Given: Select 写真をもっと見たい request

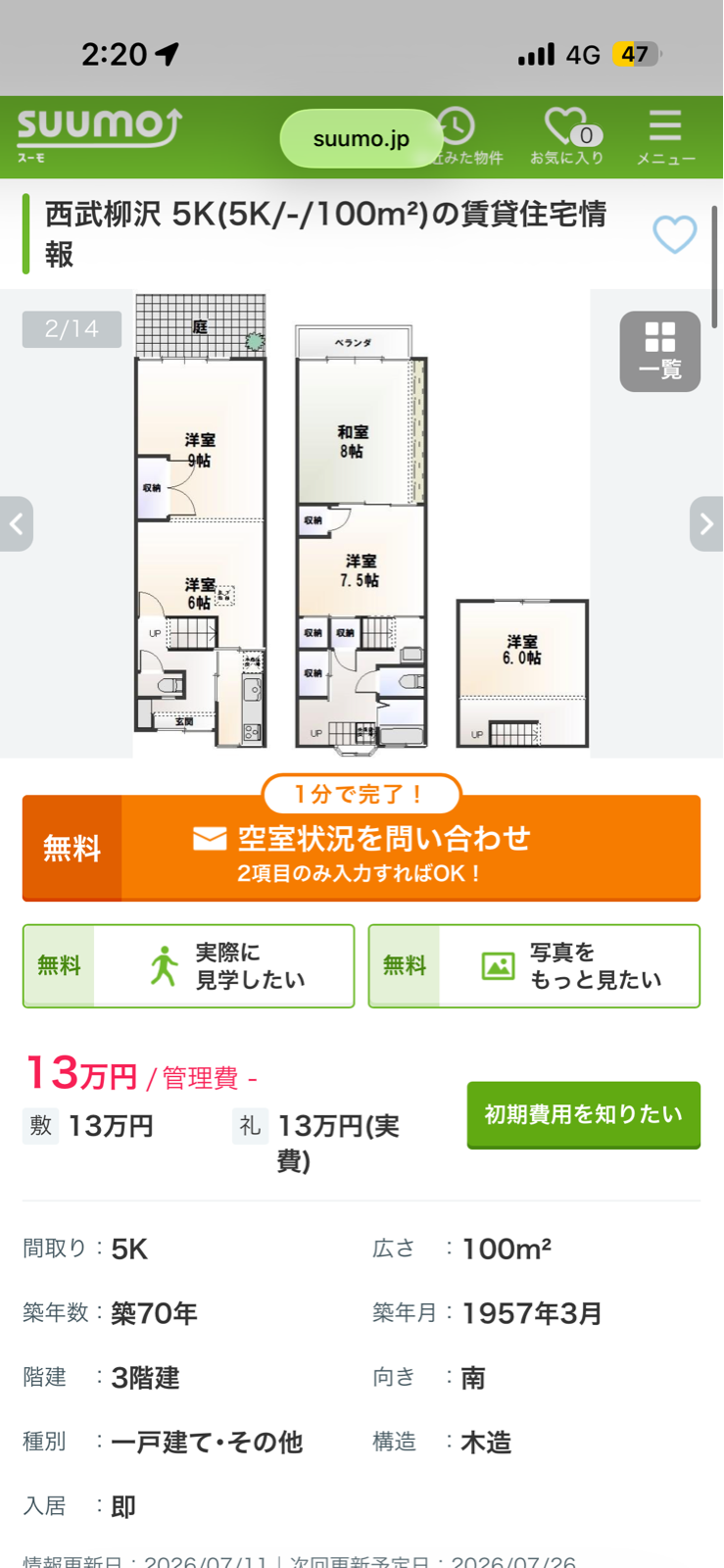Looking at the screenshot, I should tap(534, 966).
